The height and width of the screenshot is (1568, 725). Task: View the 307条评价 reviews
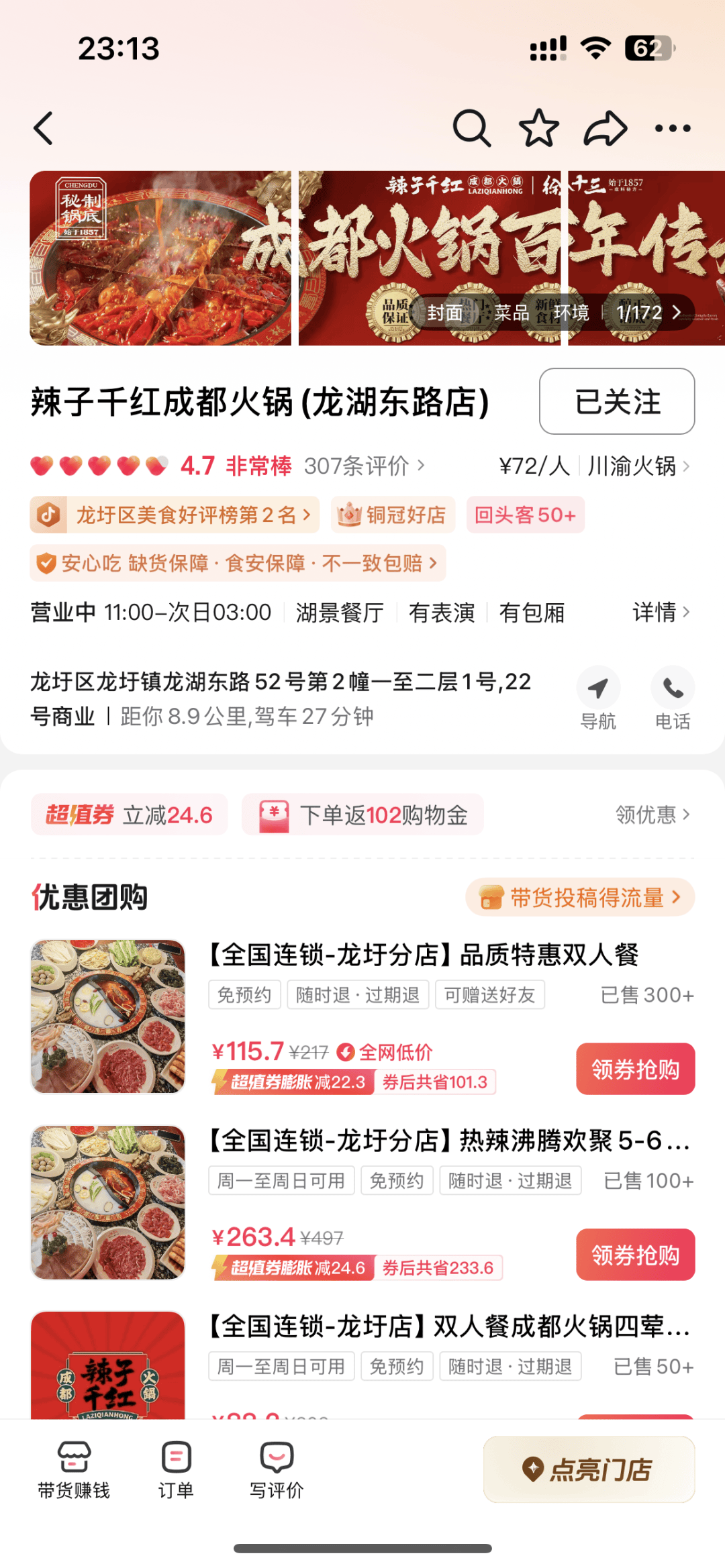pos(363,466)
